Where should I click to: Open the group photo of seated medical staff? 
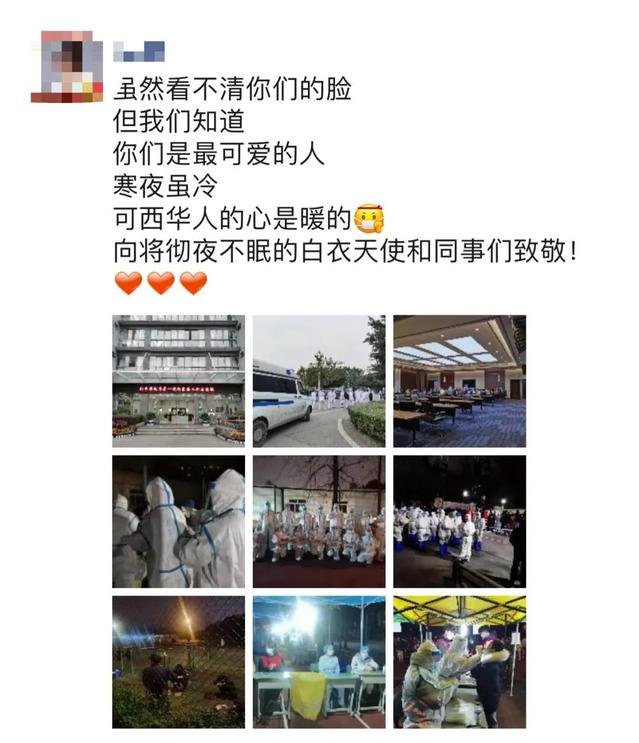318,521
